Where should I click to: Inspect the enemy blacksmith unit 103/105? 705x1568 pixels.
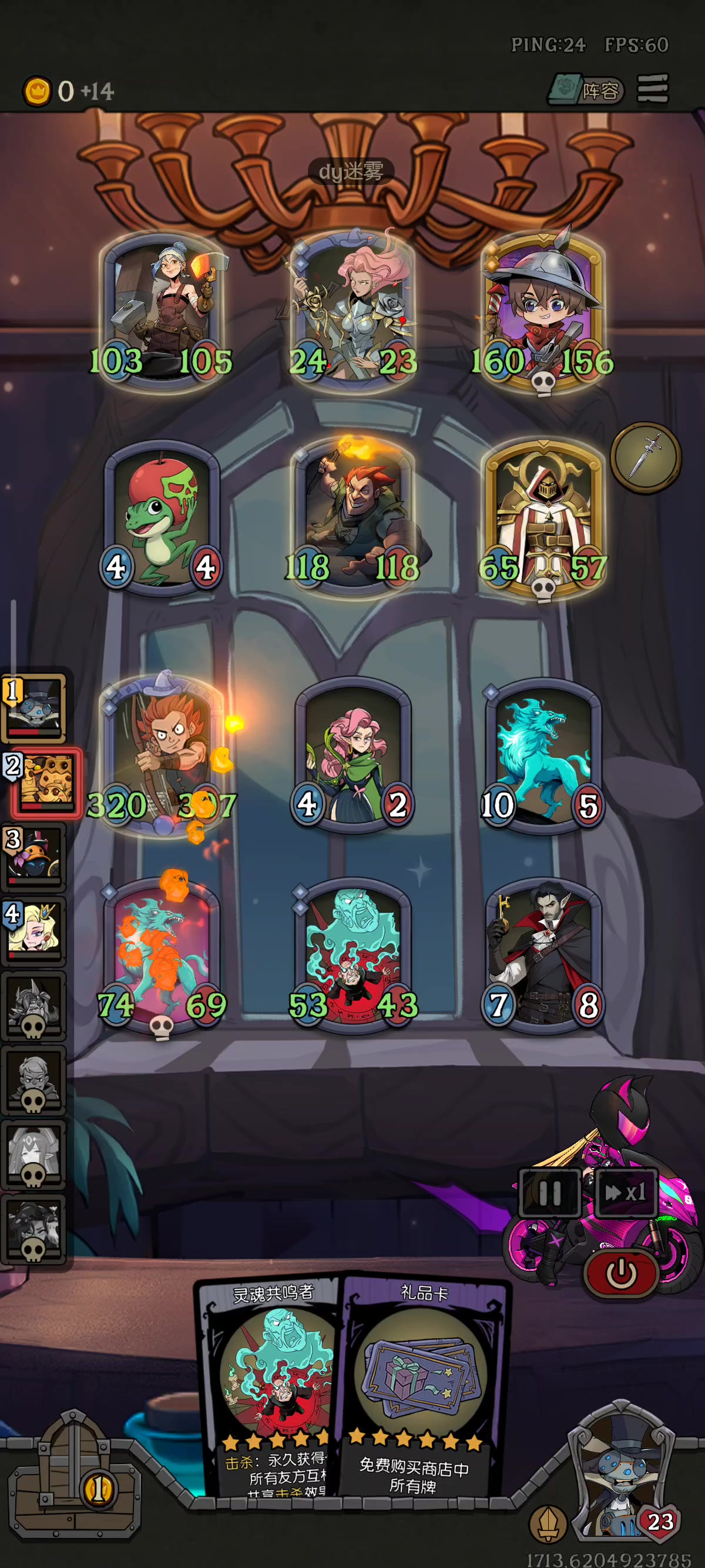pos(162,311)
